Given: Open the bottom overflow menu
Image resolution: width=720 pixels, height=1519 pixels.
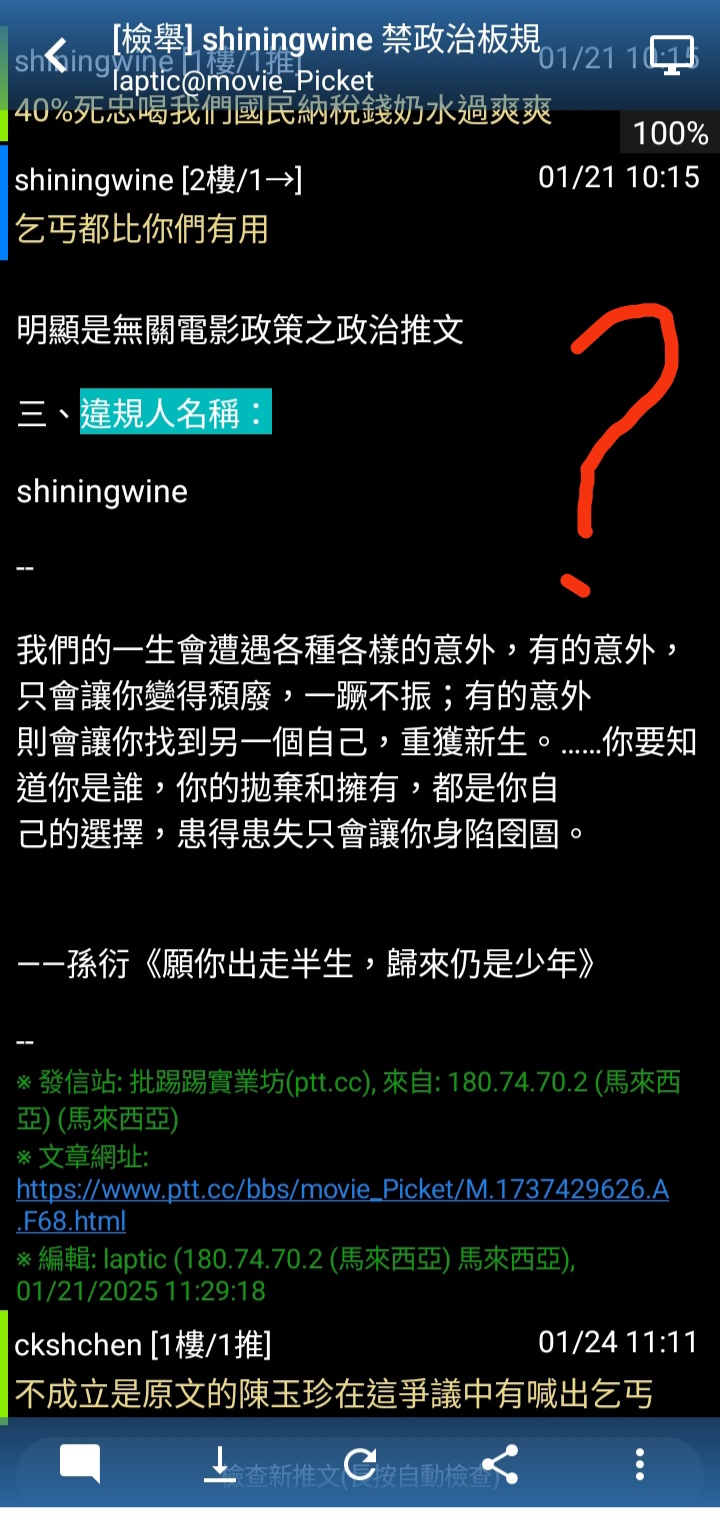Looking at the screenshot, I should point(640,1465).
